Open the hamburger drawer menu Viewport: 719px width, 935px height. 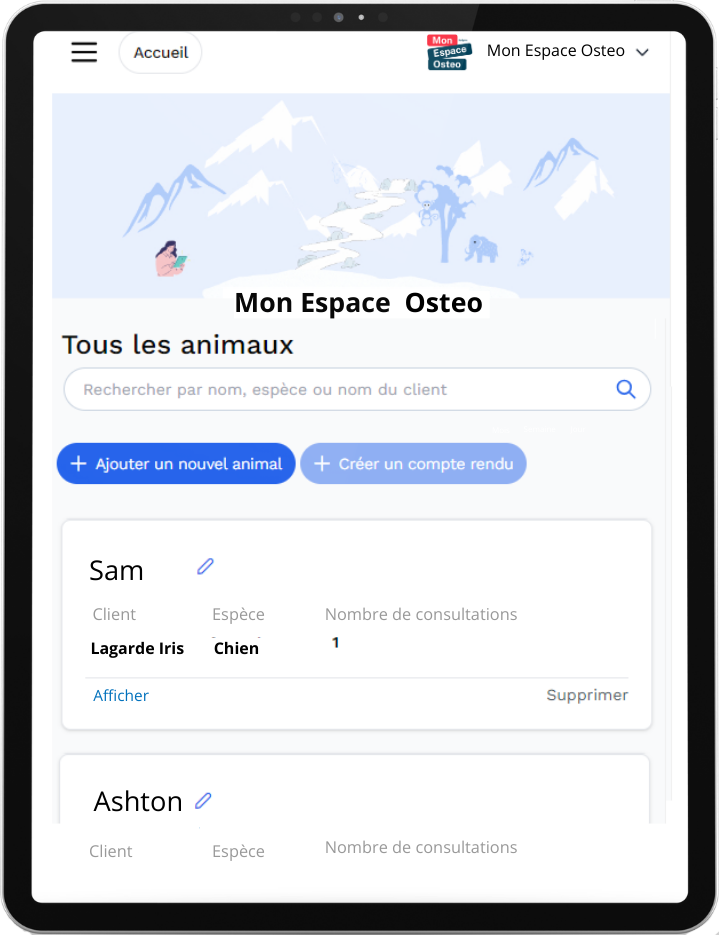coord(84,52)
